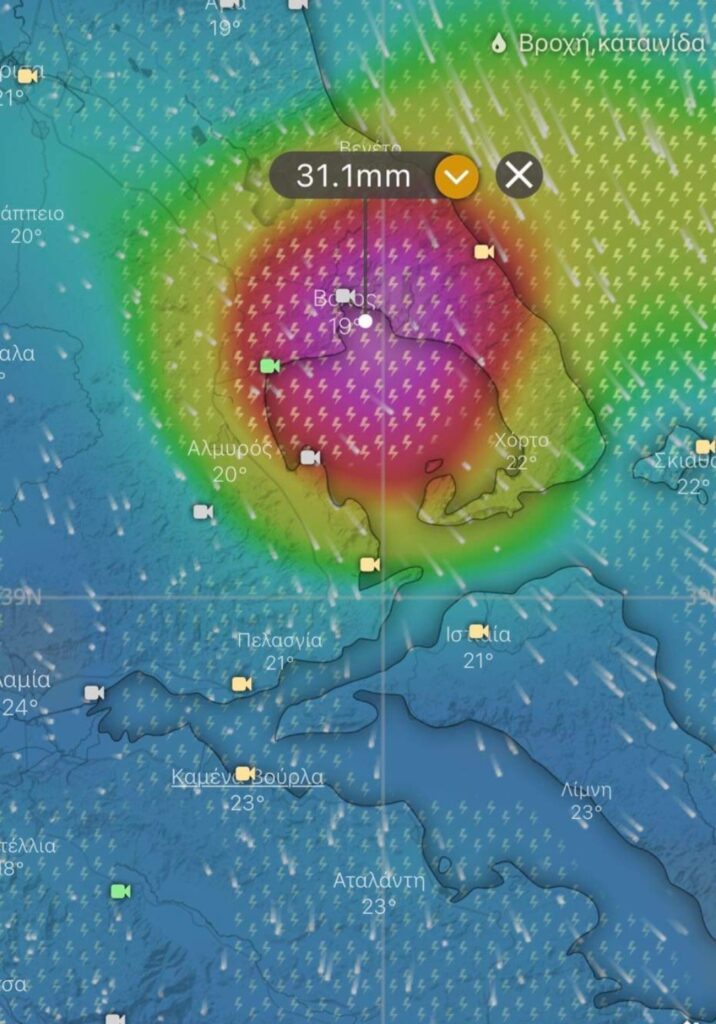This screenshot has width=716, height=1024.
Task: Expand the 31.1mm forecast picker chevron
Action: 457,176
